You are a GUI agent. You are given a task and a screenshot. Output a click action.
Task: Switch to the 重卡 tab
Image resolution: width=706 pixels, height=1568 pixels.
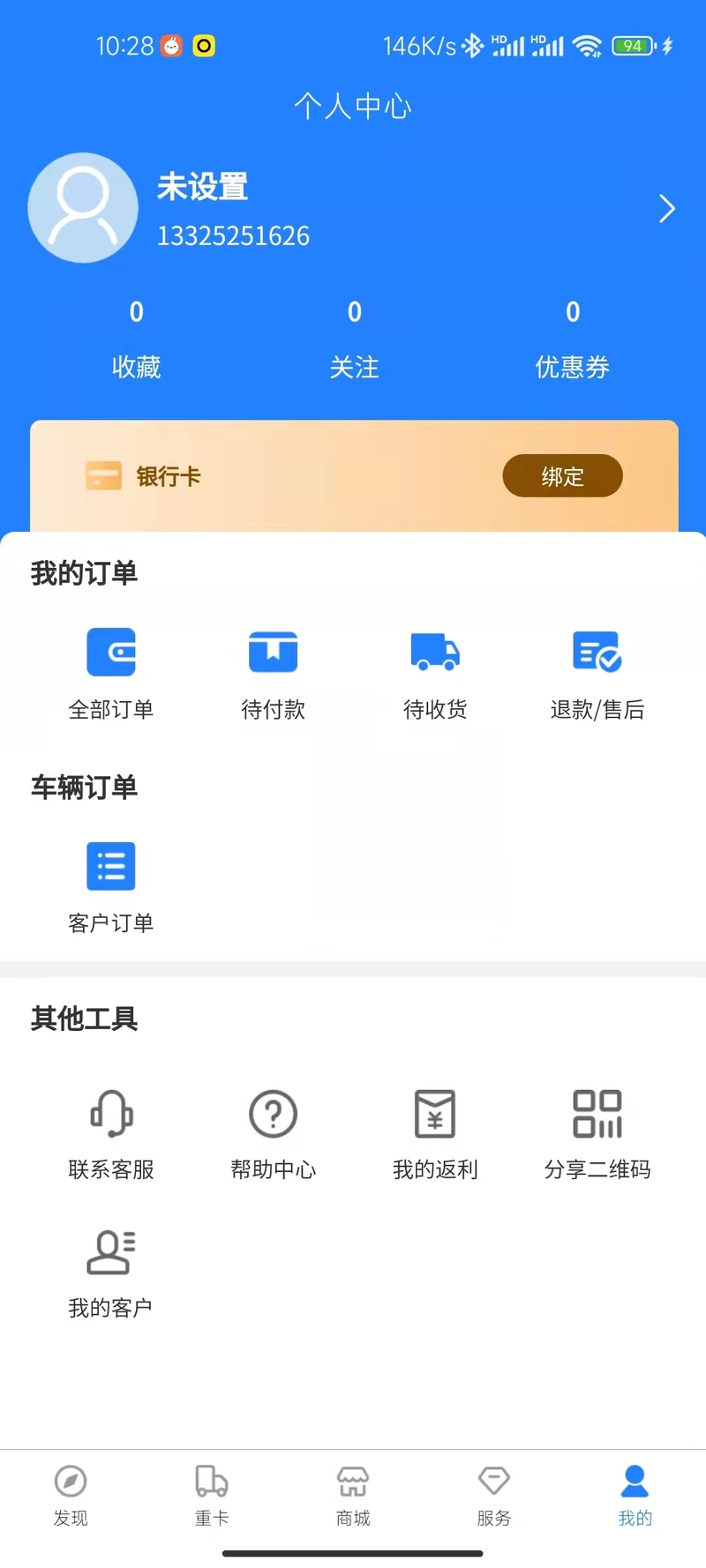click(x=212, y=1496)
